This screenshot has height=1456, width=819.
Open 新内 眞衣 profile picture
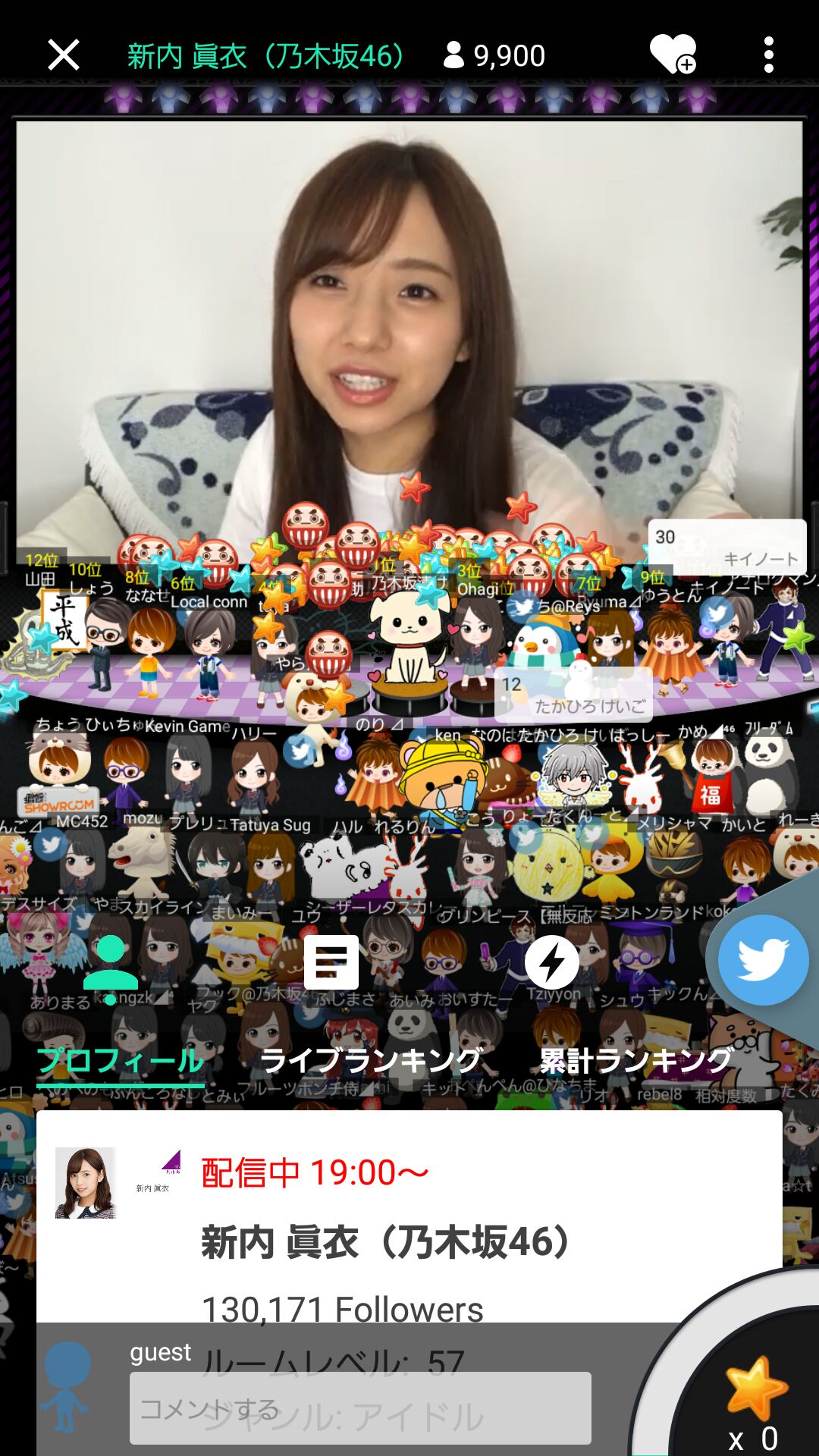click(x=85, y=1183)
